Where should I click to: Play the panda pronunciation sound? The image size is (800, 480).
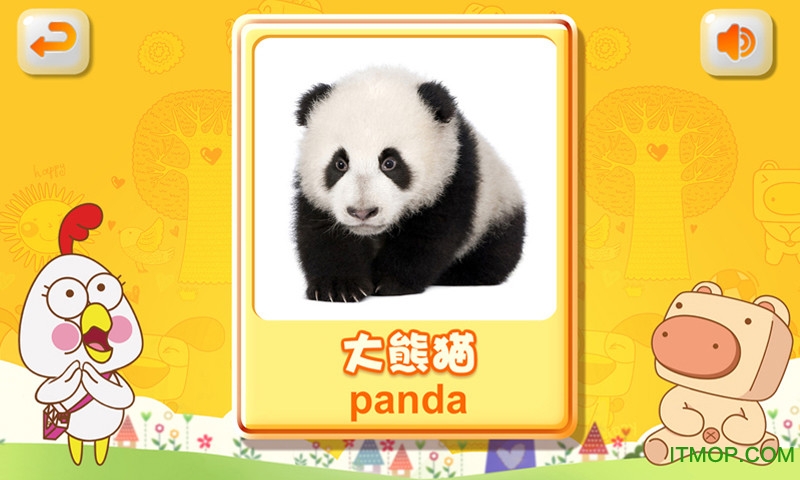coord(735,43)
